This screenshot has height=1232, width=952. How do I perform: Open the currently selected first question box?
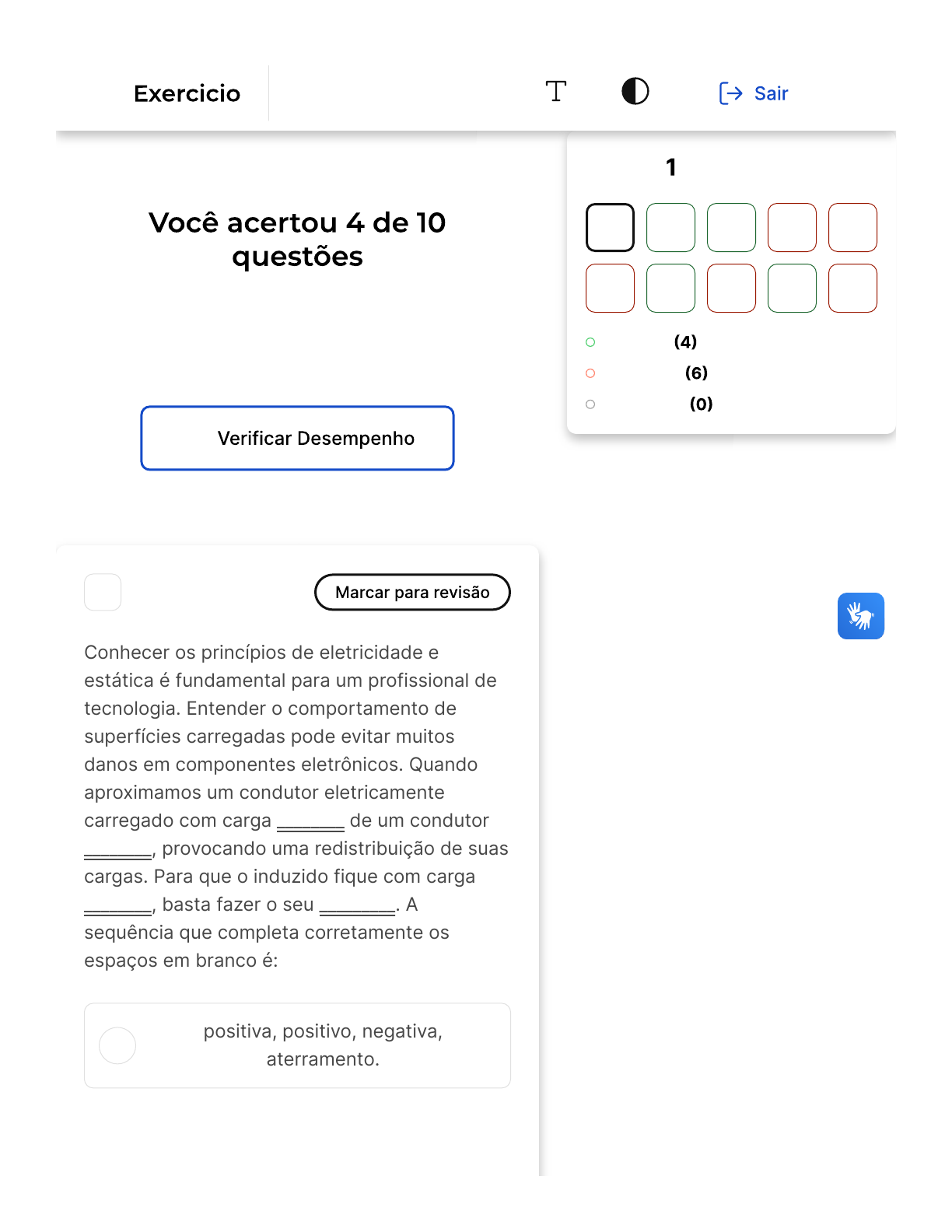610,228
